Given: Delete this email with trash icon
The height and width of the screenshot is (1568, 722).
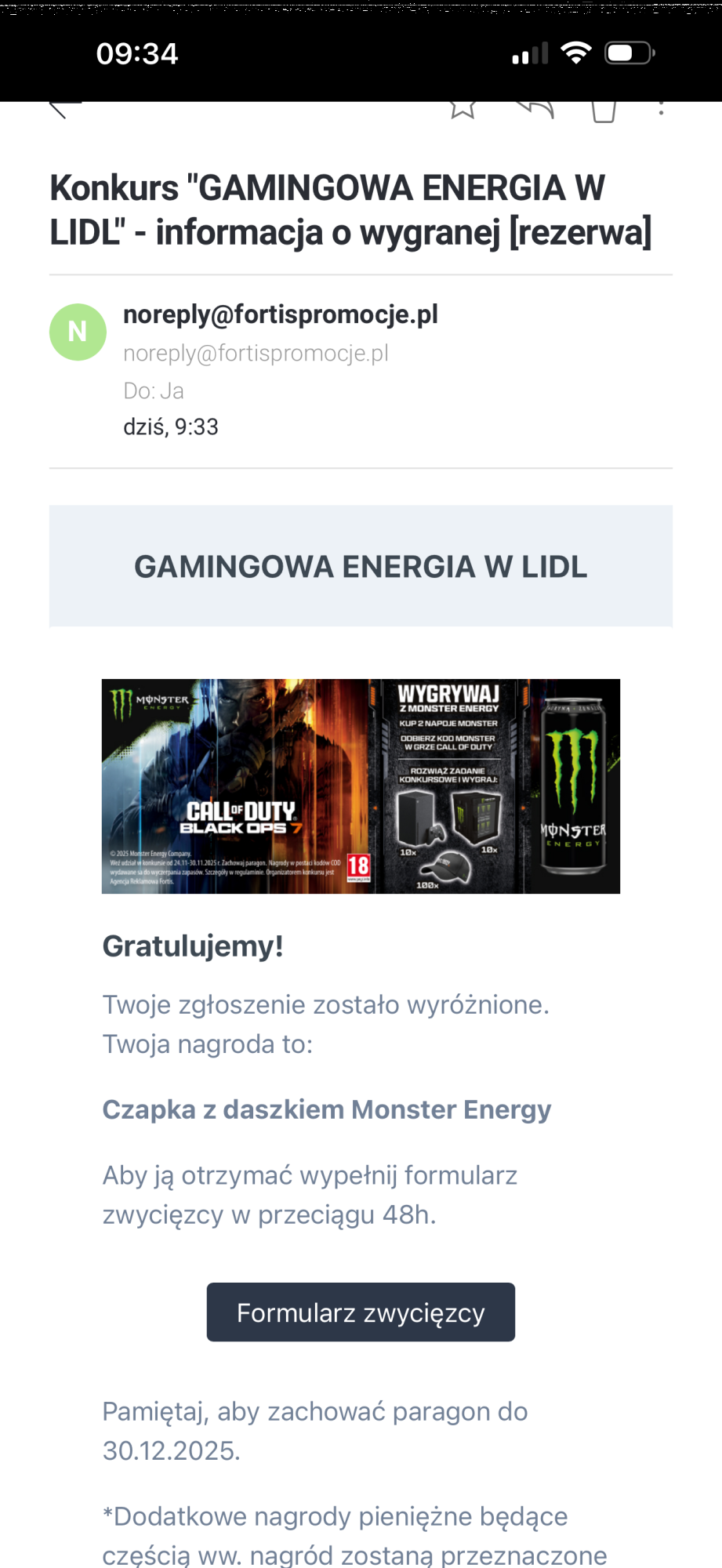Looking at the screenshot, I should point(603,111).
